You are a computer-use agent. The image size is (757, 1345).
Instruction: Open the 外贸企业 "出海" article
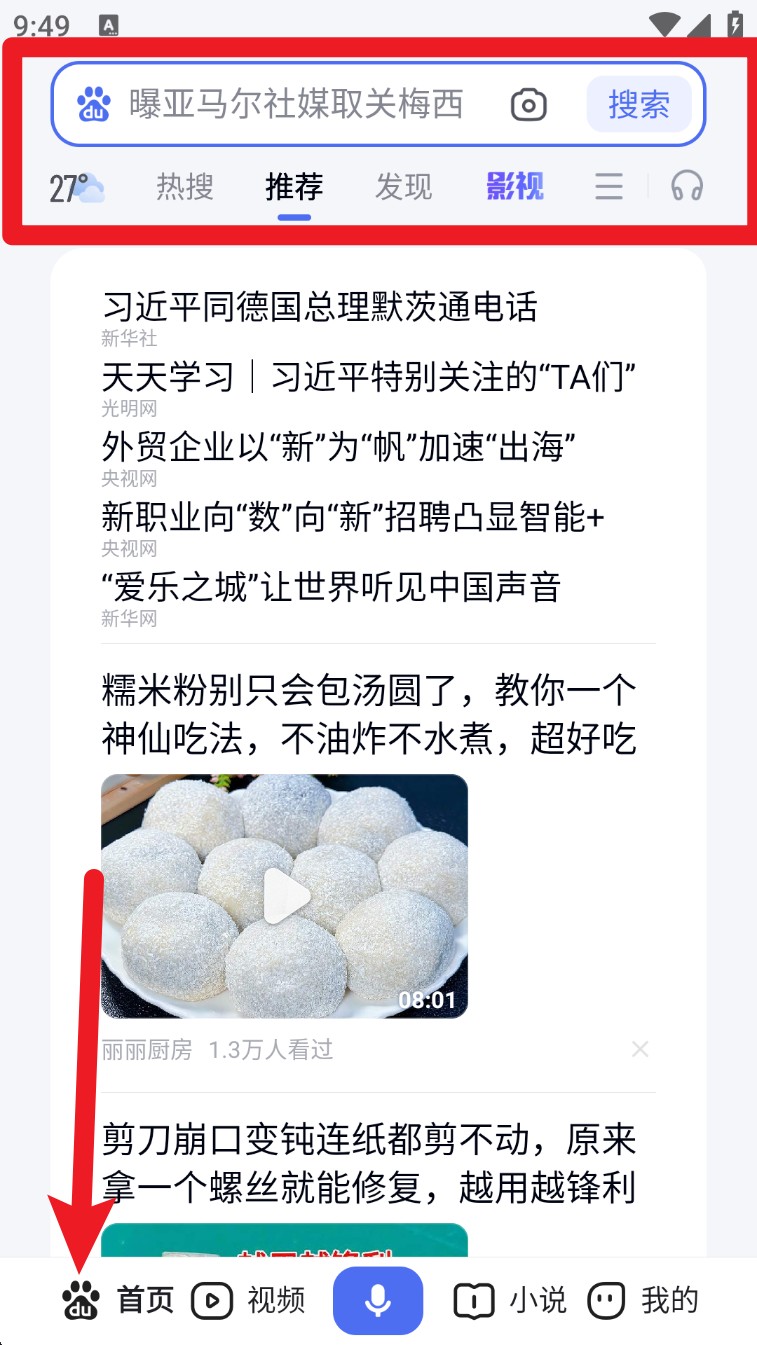[x=339, y=447]
